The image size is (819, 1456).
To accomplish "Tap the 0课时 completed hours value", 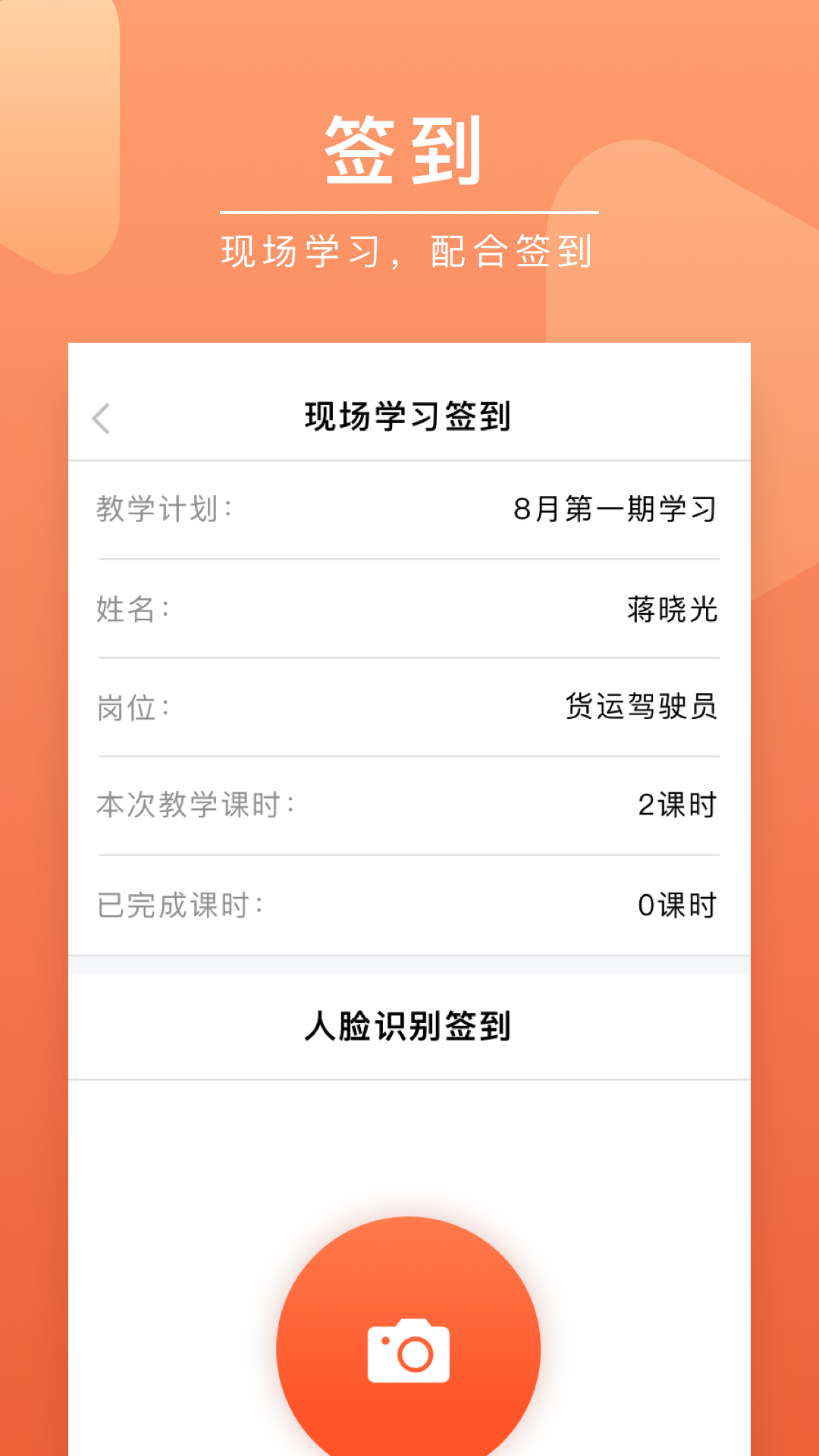I will (676, 904).
